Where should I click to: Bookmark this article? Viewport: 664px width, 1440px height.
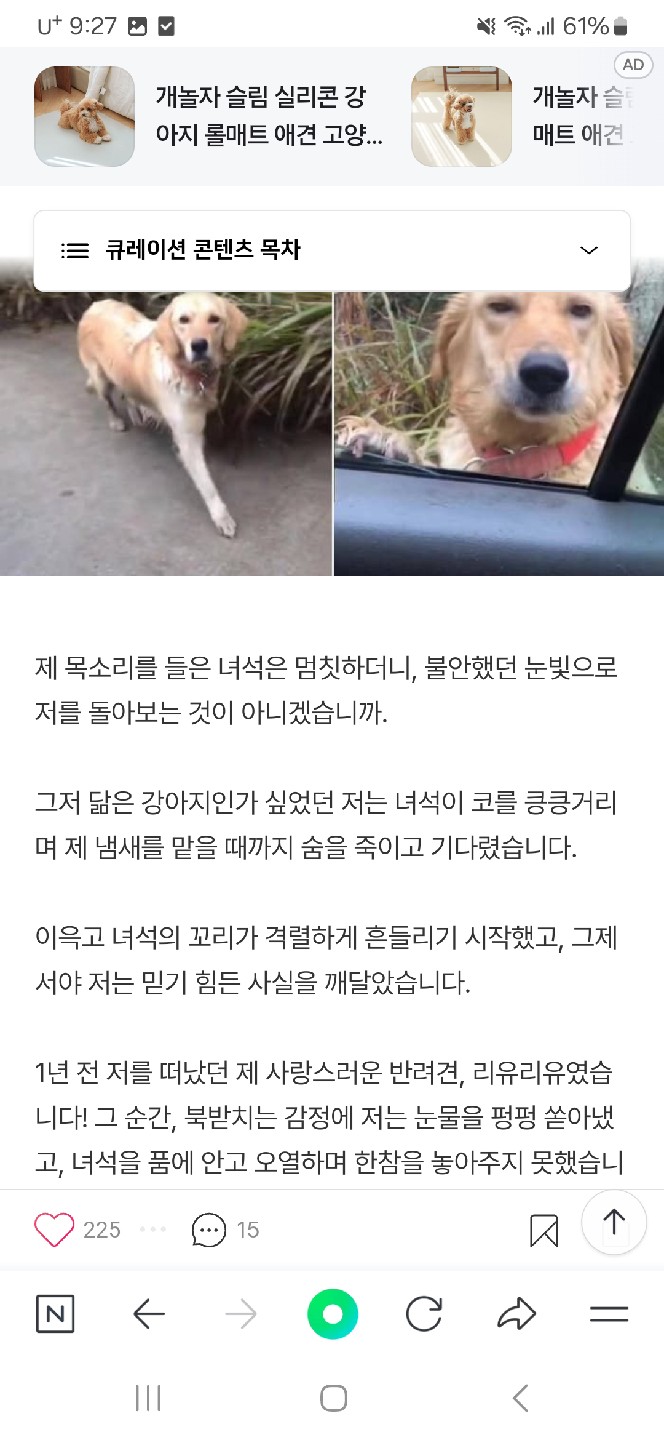point(543,1230)
